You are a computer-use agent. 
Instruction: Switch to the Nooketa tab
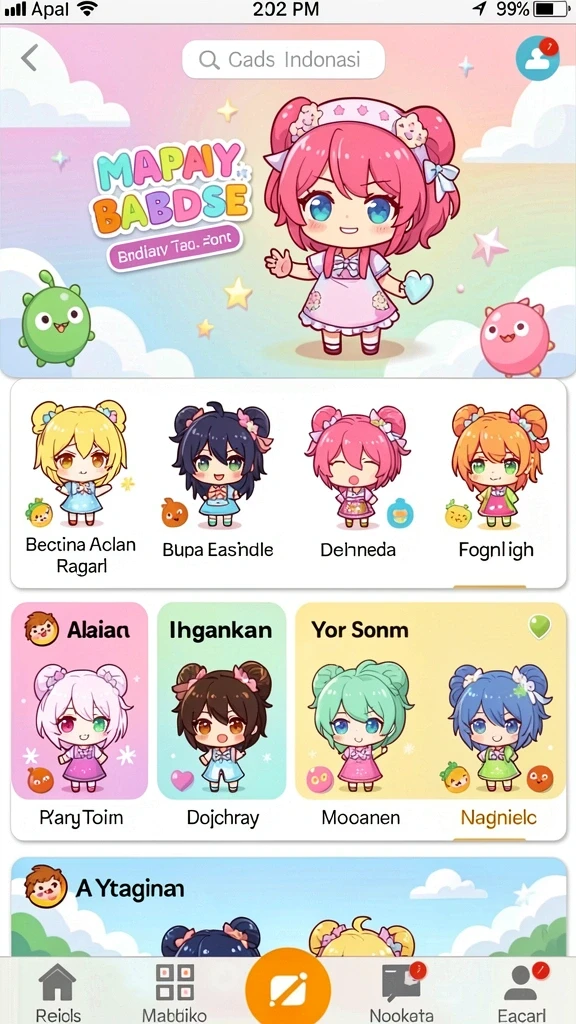pyautogui.click(x=402, y=993)
